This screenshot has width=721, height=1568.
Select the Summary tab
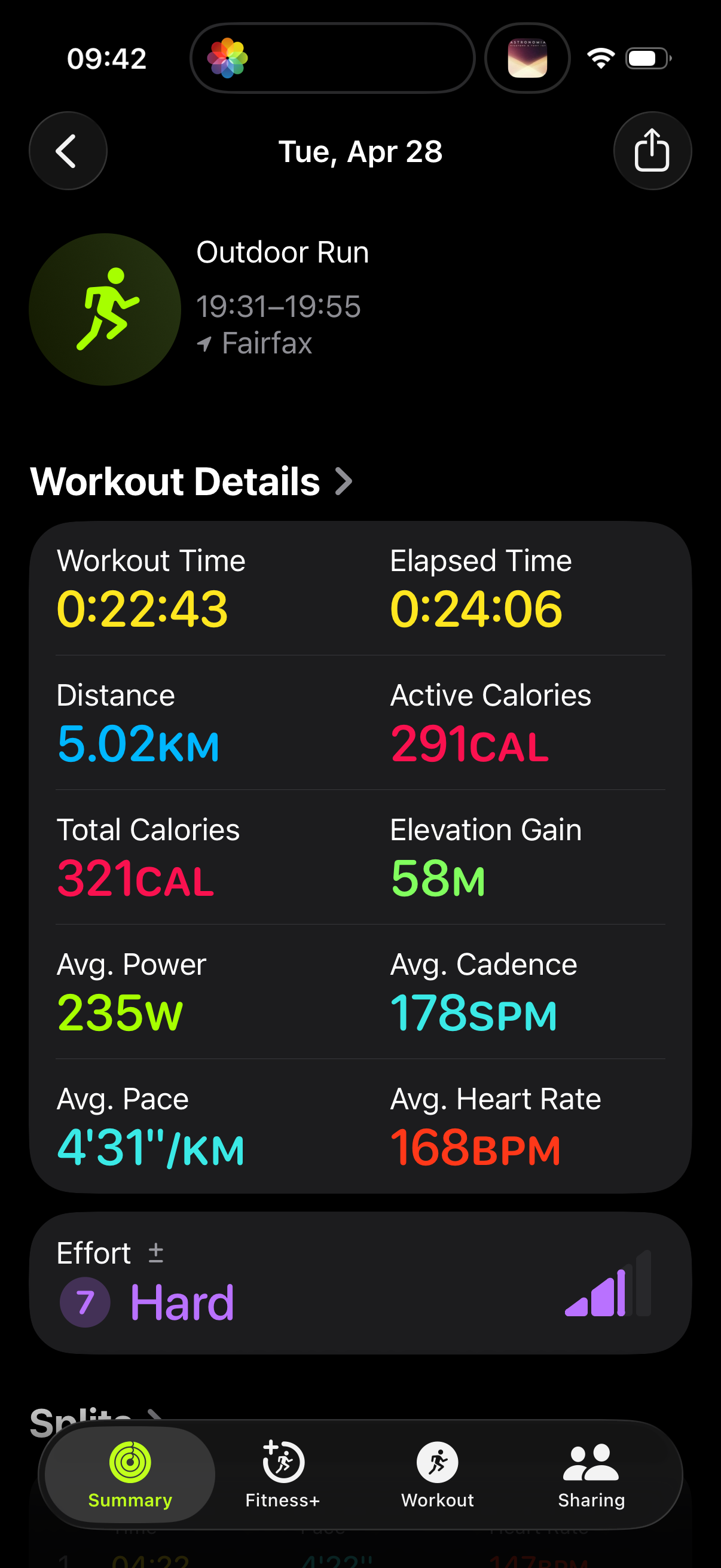tap(130, 1475)
